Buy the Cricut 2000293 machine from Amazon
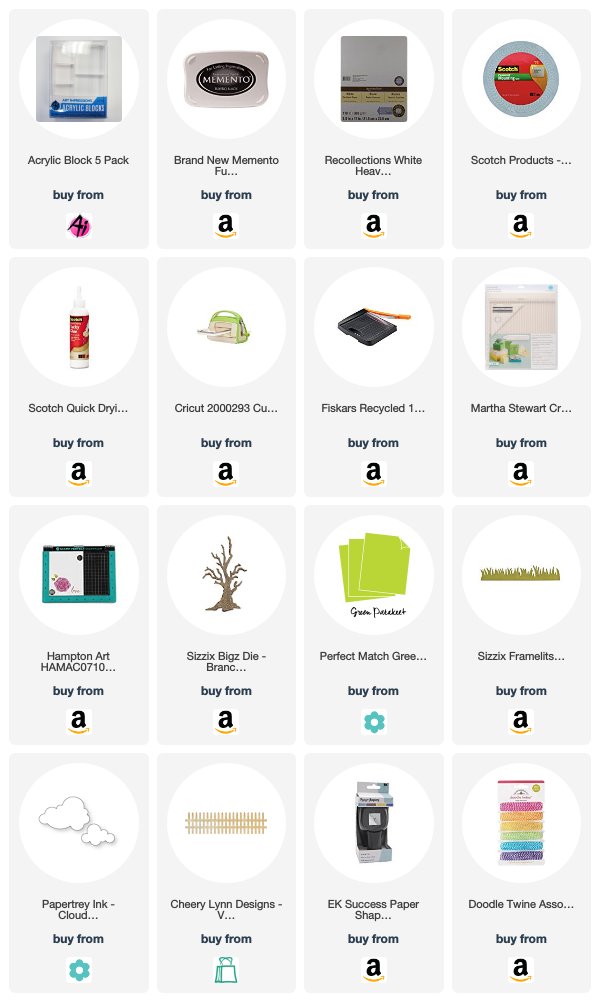 (x=226, y=474)
